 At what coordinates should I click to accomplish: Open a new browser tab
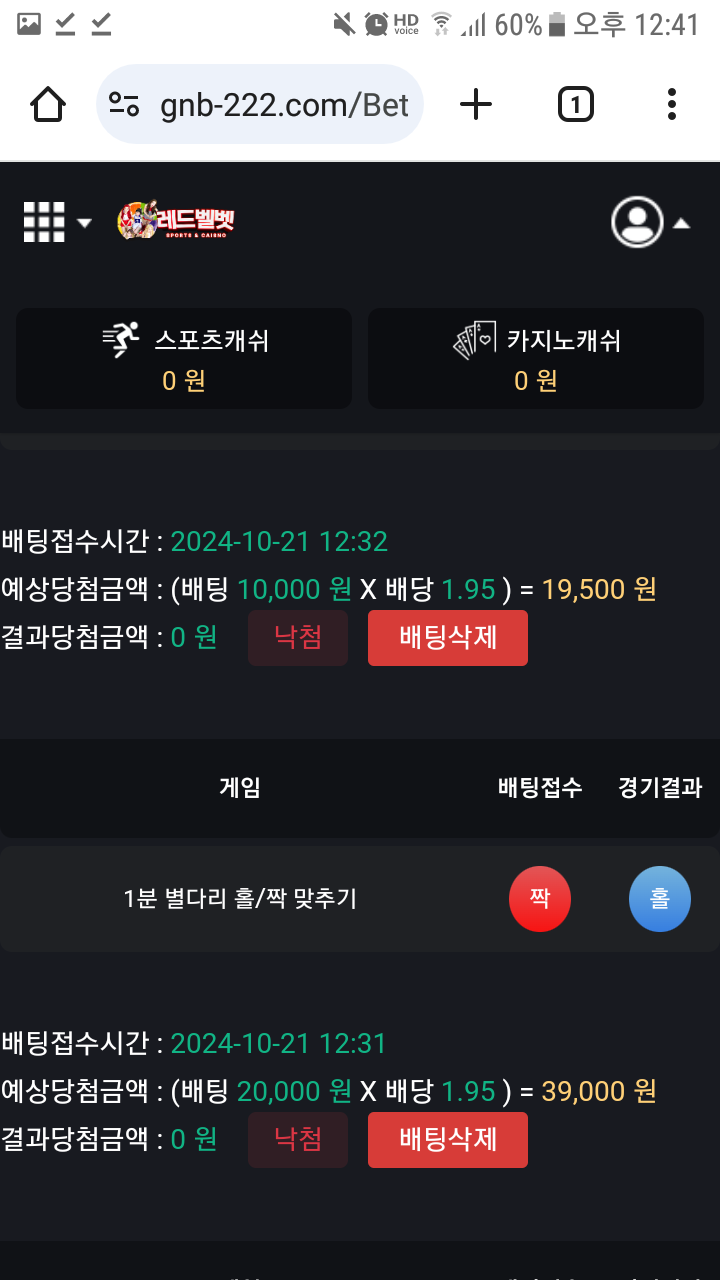(x=476, y=104)
